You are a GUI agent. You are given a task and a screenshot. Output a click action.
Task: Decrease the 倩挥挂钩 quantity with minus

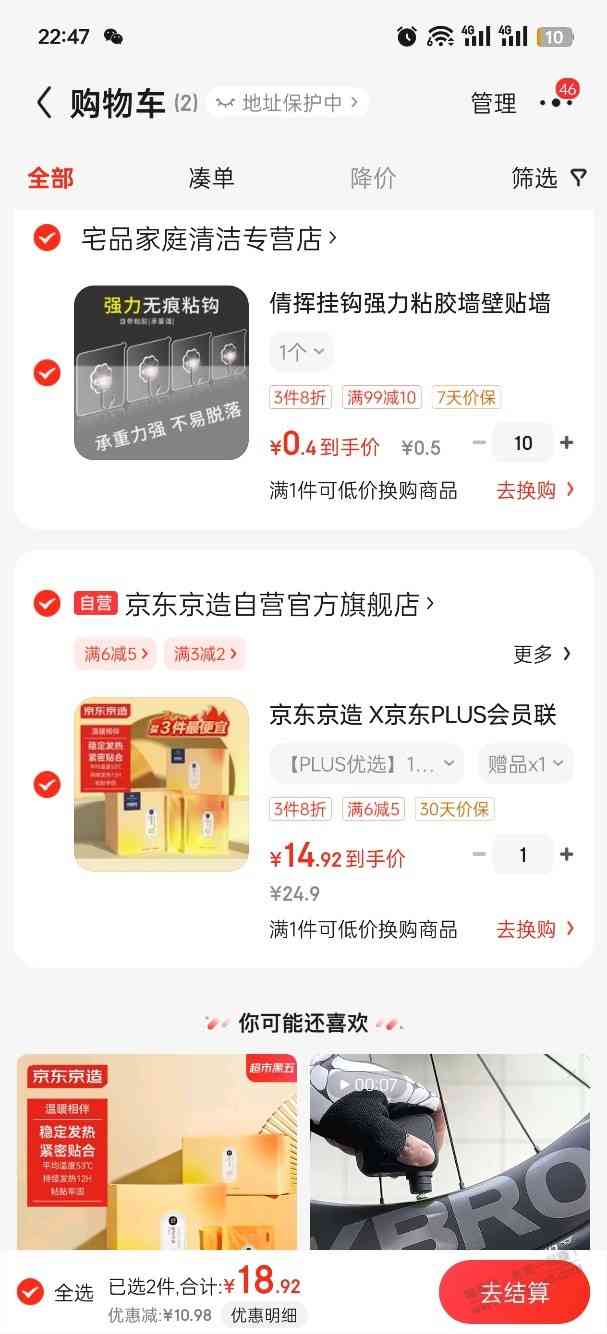[x=480, y=443]
